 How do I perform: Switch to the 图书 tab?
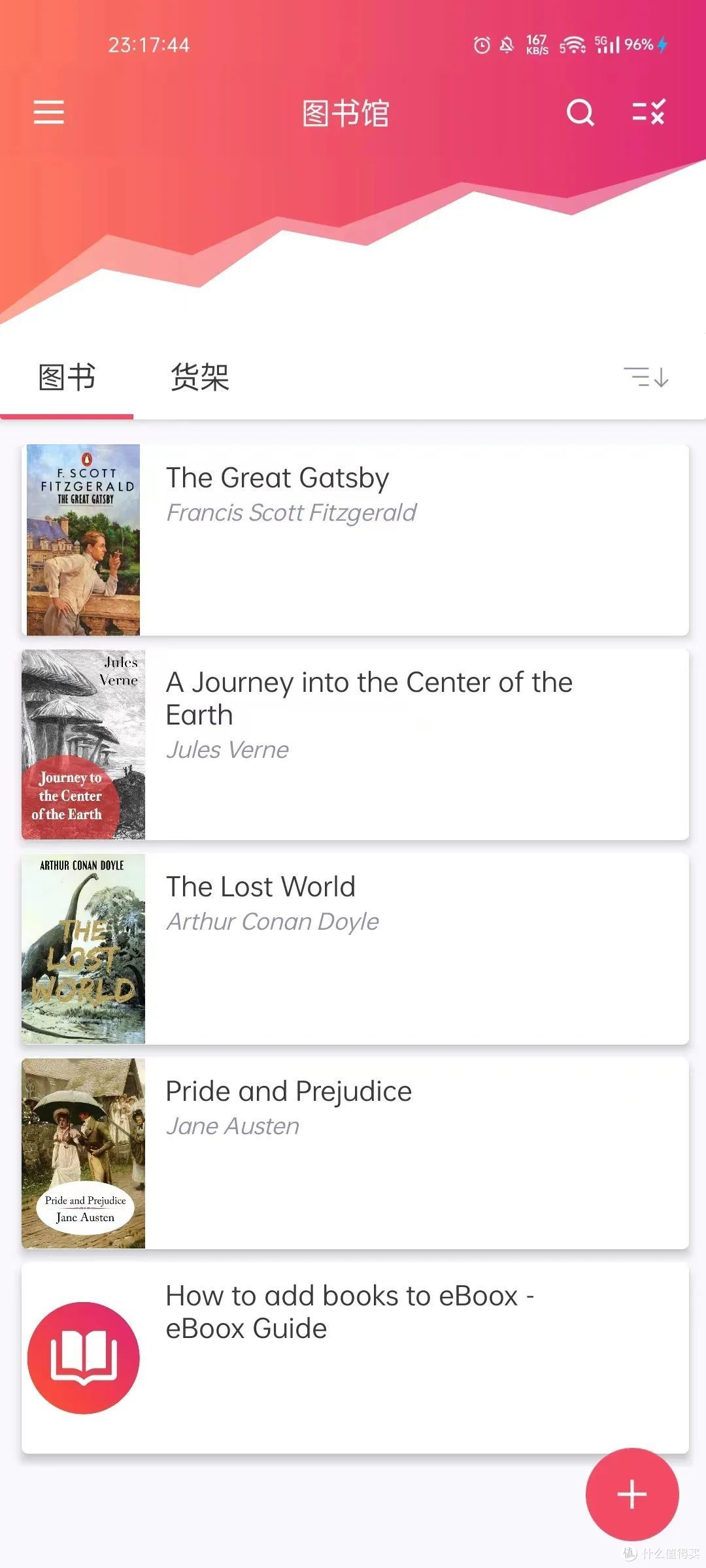(x=67, y=378)
